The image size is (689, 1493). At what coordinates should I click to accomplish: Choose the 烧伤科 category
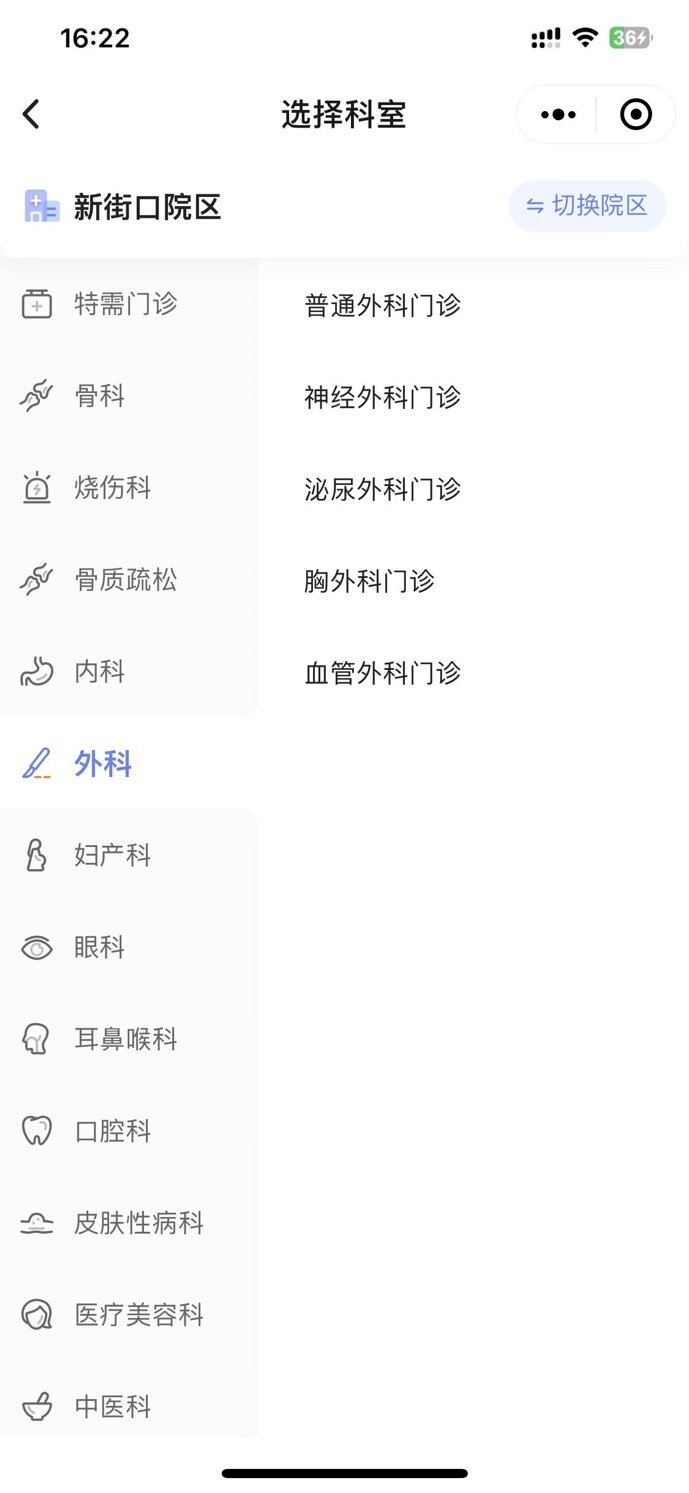(x=112, y=488)
